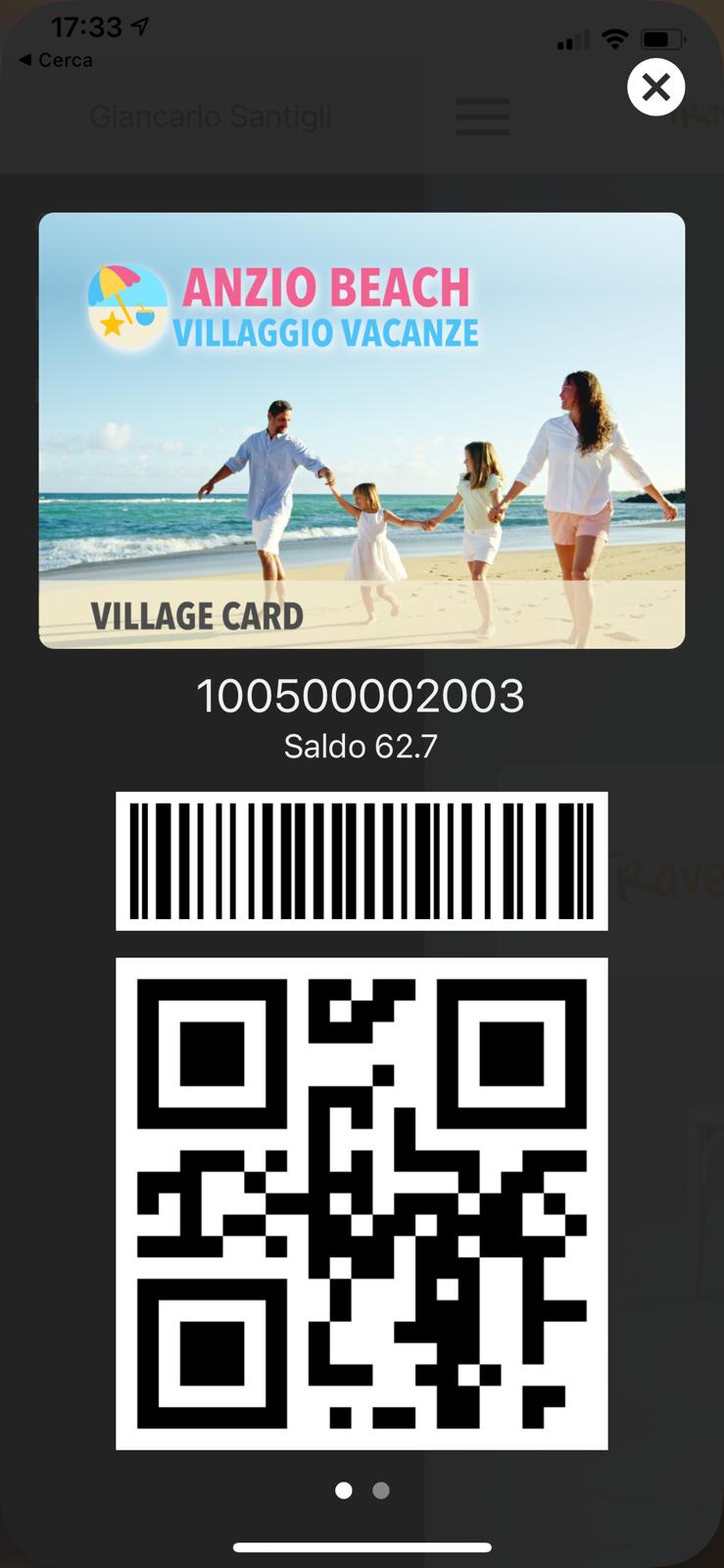
Task: Go to the second page dot
Action: pos(381,1491)
